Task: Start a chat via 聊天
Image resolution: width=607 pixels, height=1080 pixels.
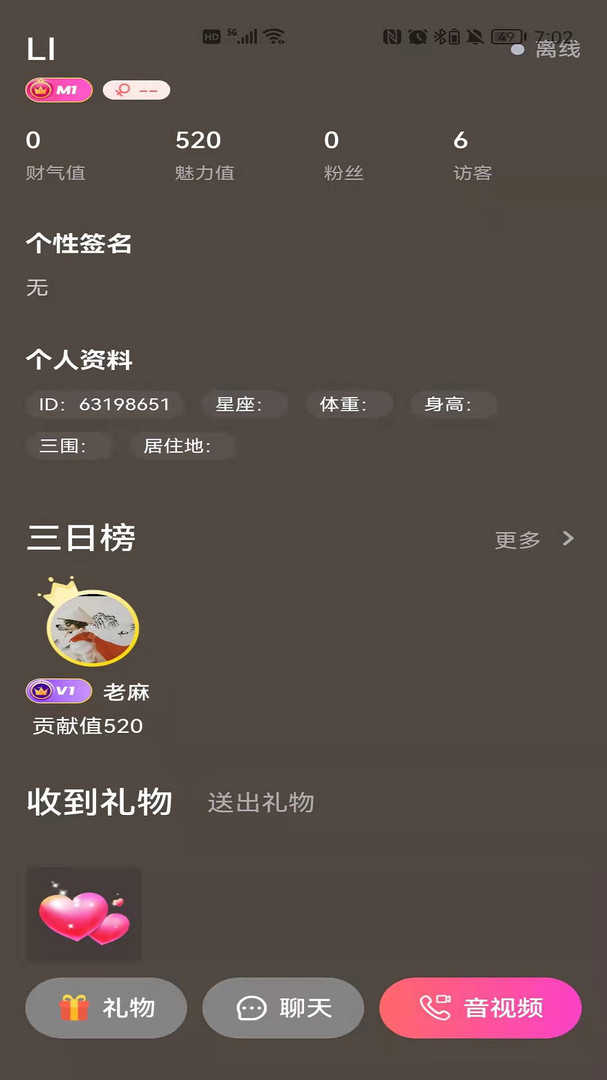Action: click(x=283, y=1008)
